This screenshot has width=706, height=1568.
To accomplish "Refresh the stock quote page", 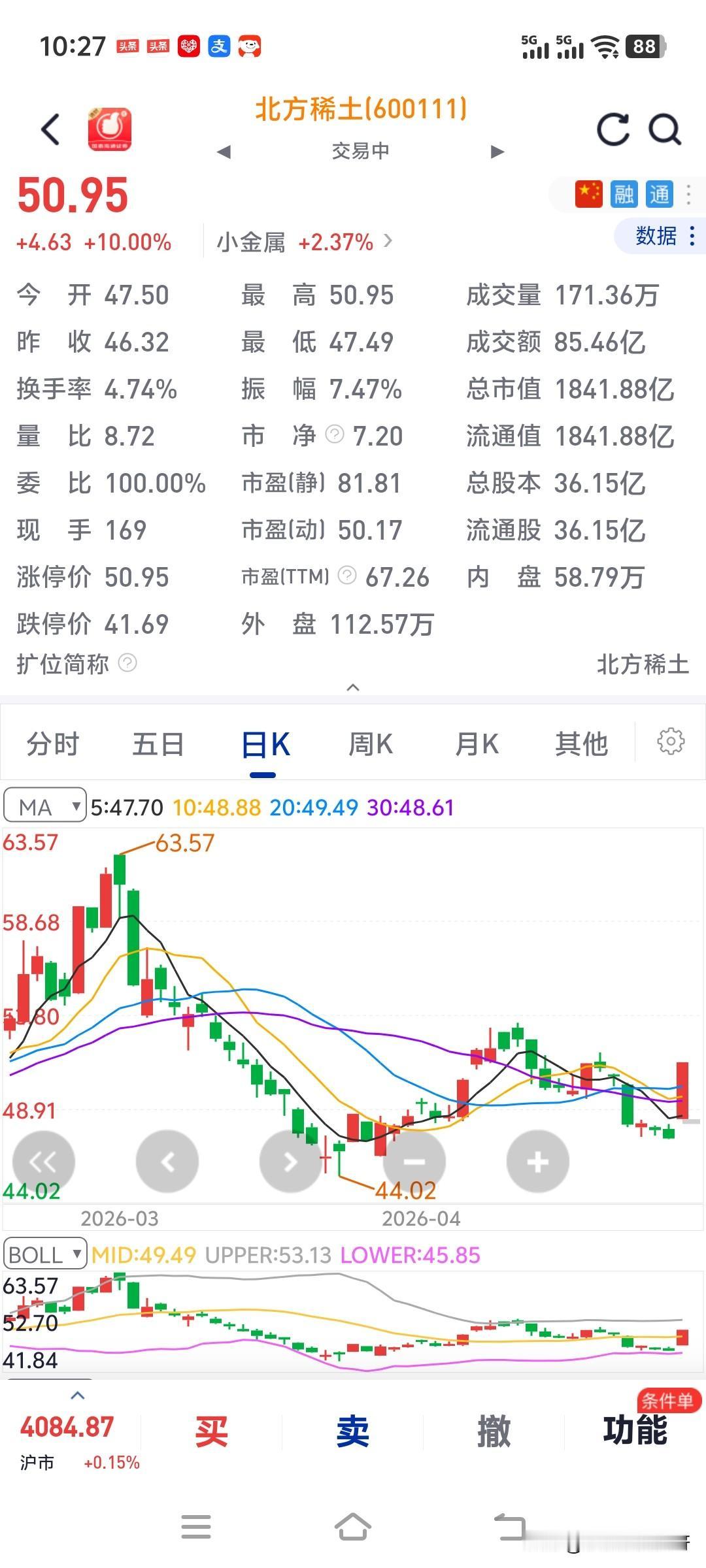I will (x=612, y=129).
